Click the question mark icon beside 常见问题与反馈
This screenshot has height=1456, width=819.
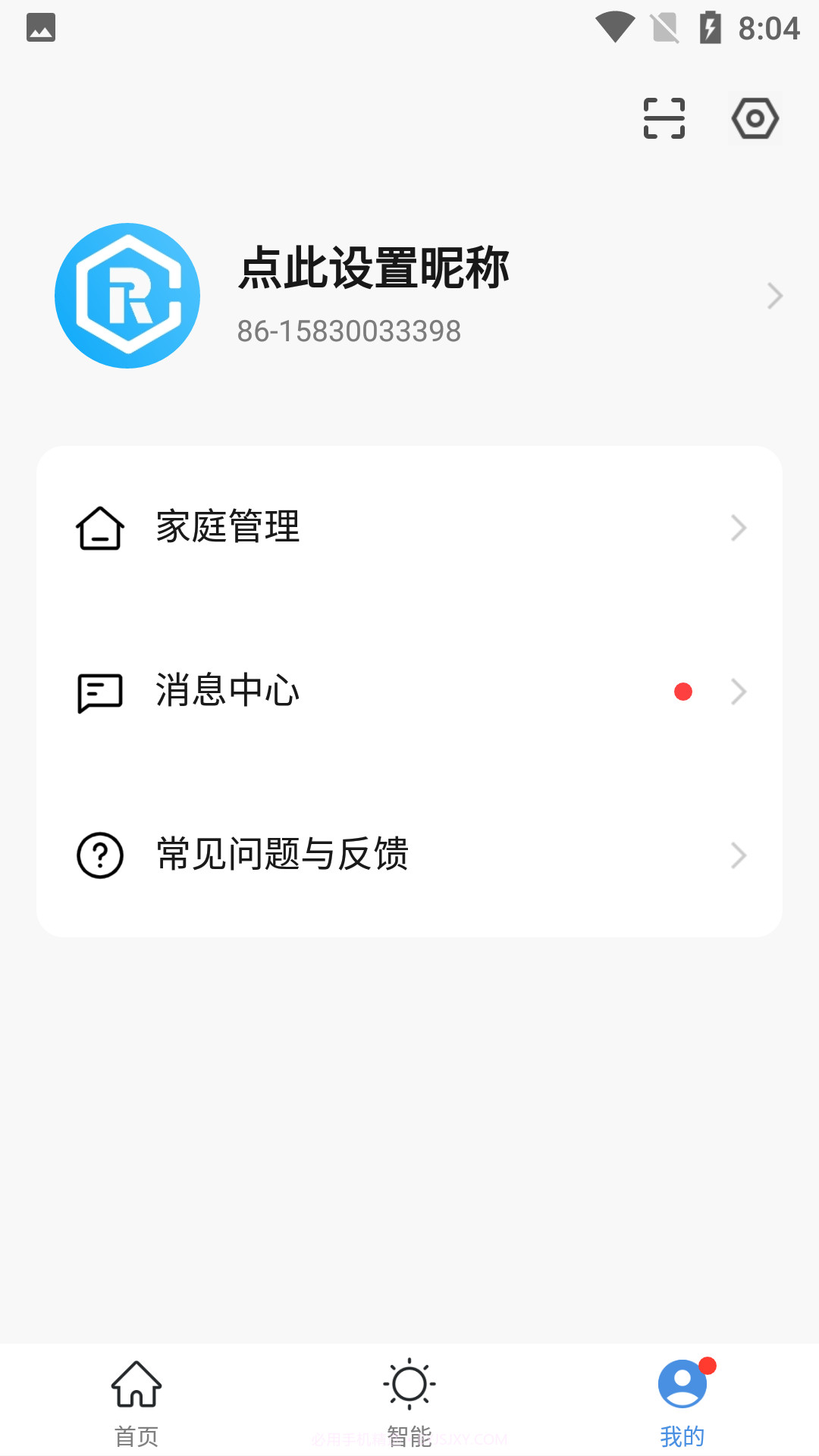[x=98, y=855]
